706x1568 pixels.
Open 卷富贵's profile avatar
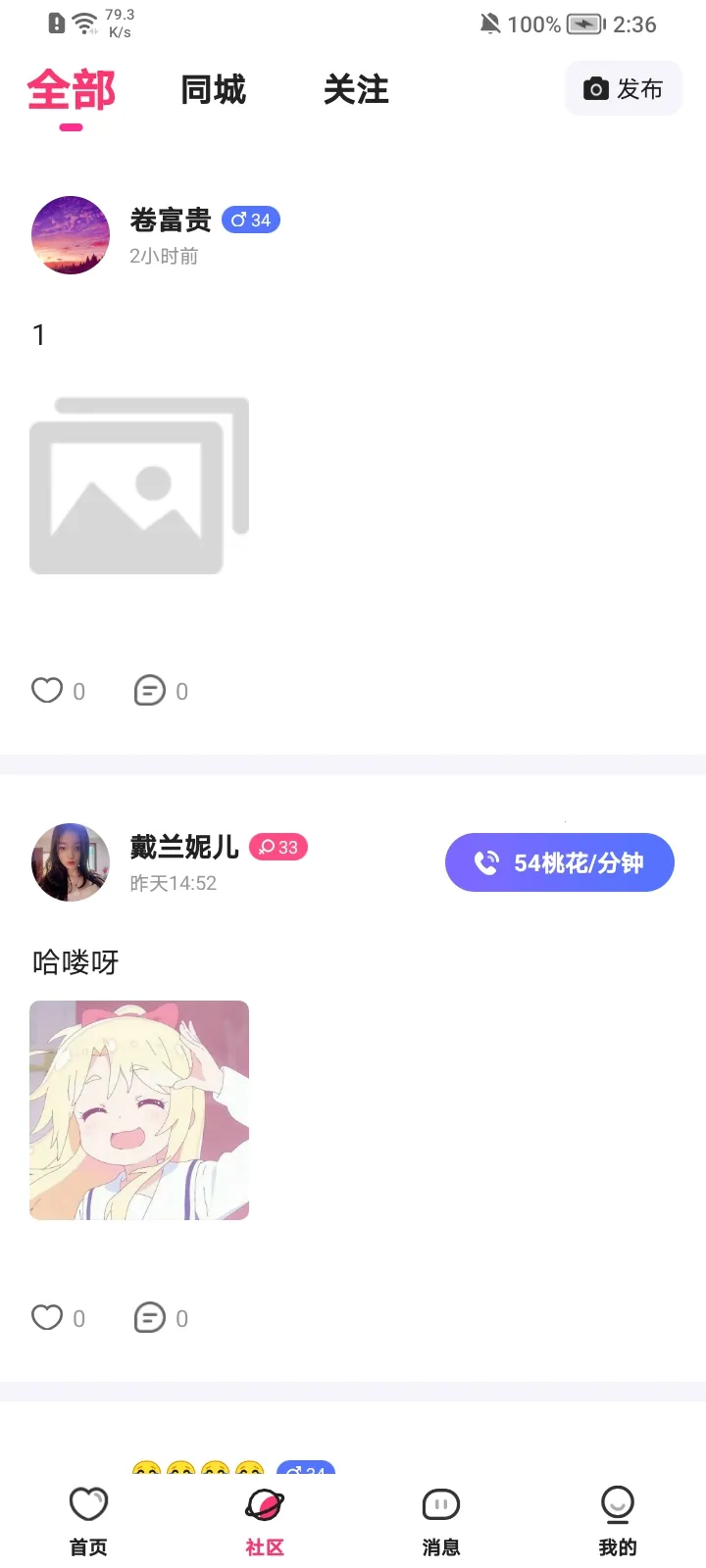coord(70,235)
